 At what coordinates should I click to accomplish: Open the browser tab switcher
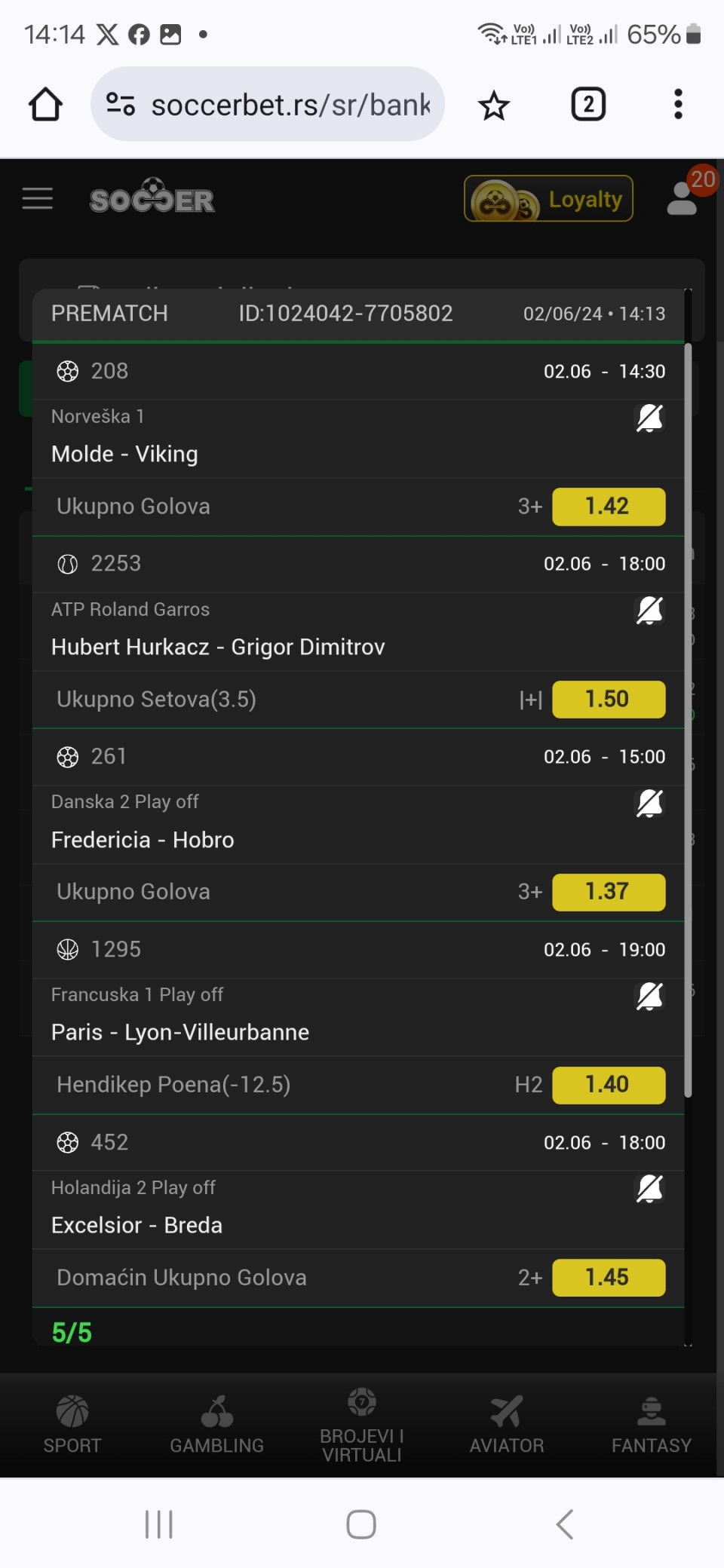coord(588,105)
